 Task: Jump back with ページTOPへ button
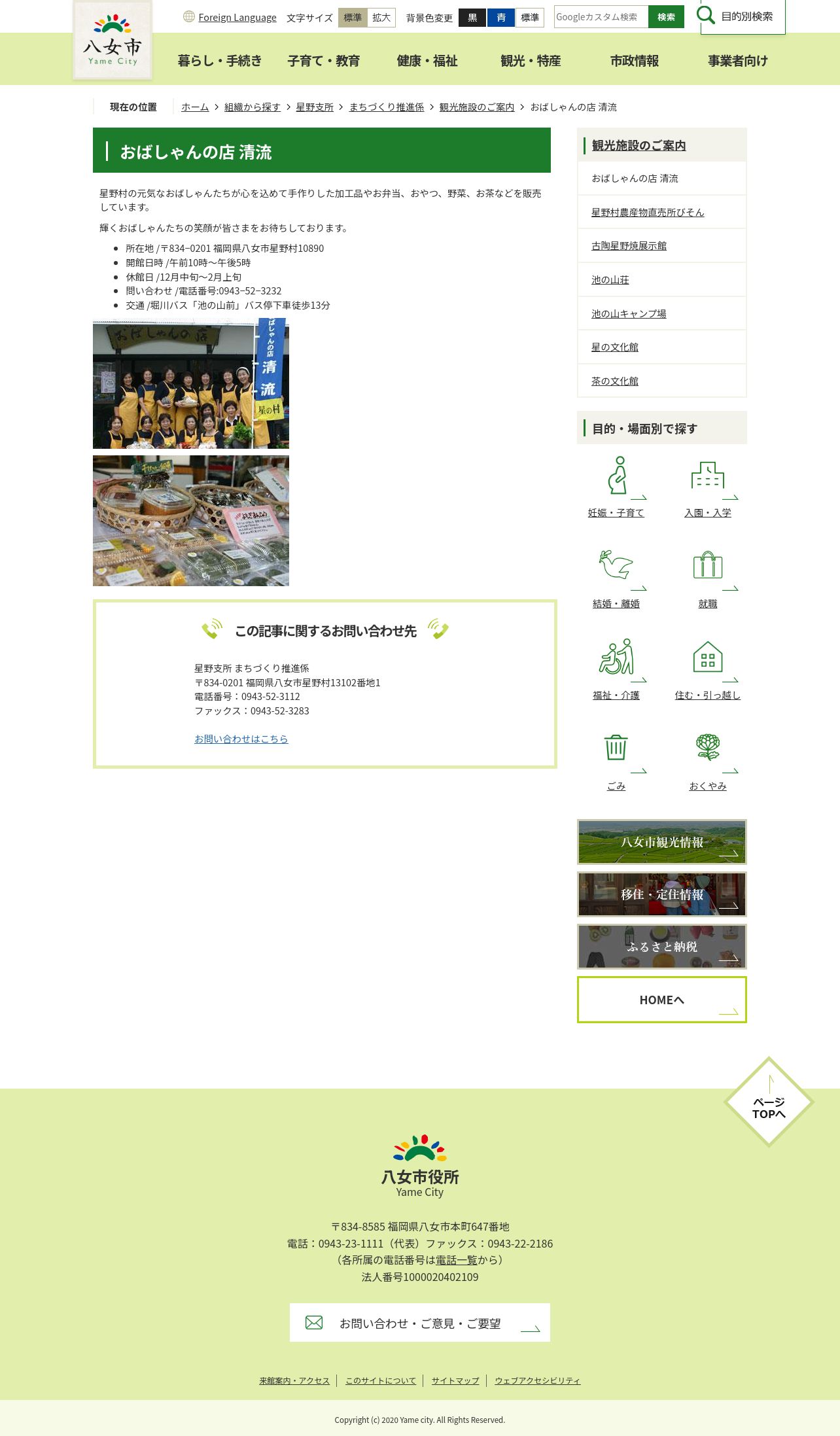(769, 1102)
